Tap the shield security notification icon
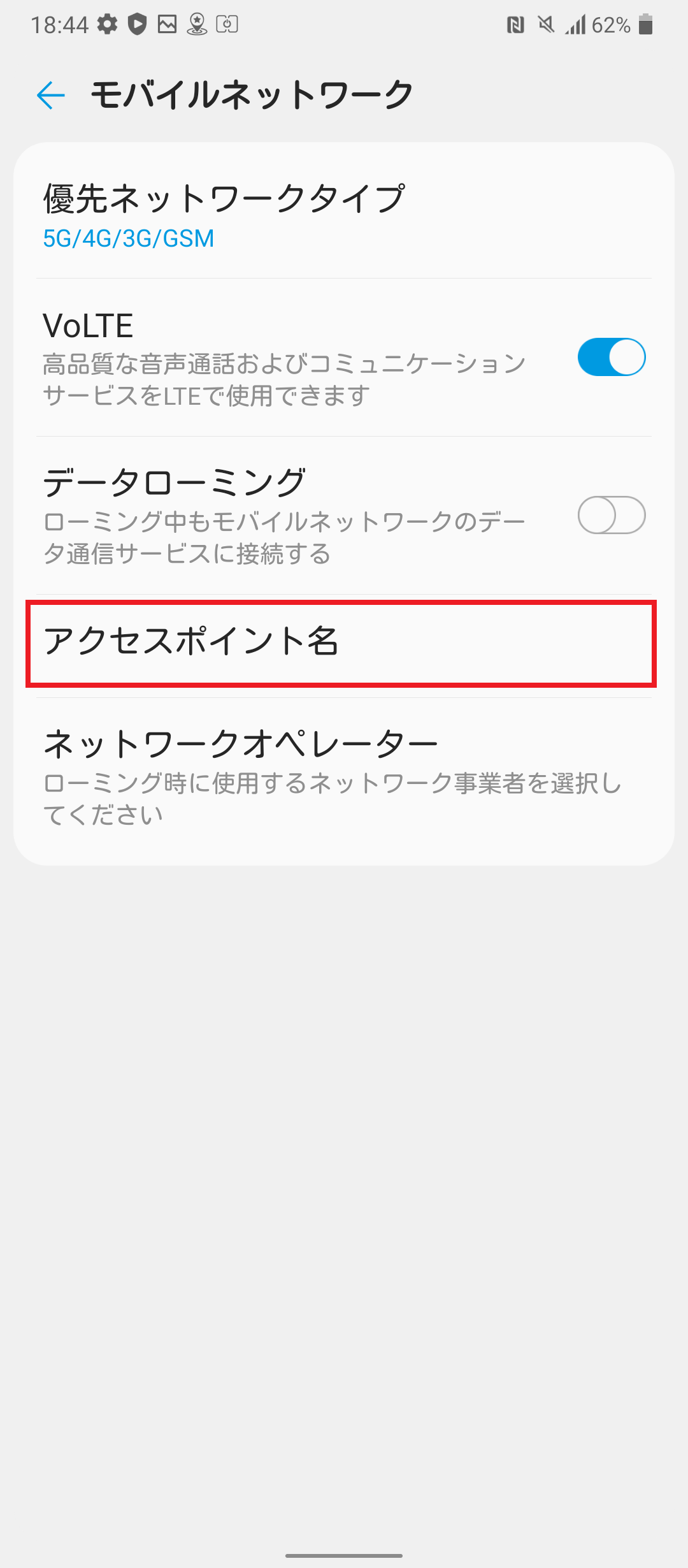Screen dimensions: 688x1568 136,25
